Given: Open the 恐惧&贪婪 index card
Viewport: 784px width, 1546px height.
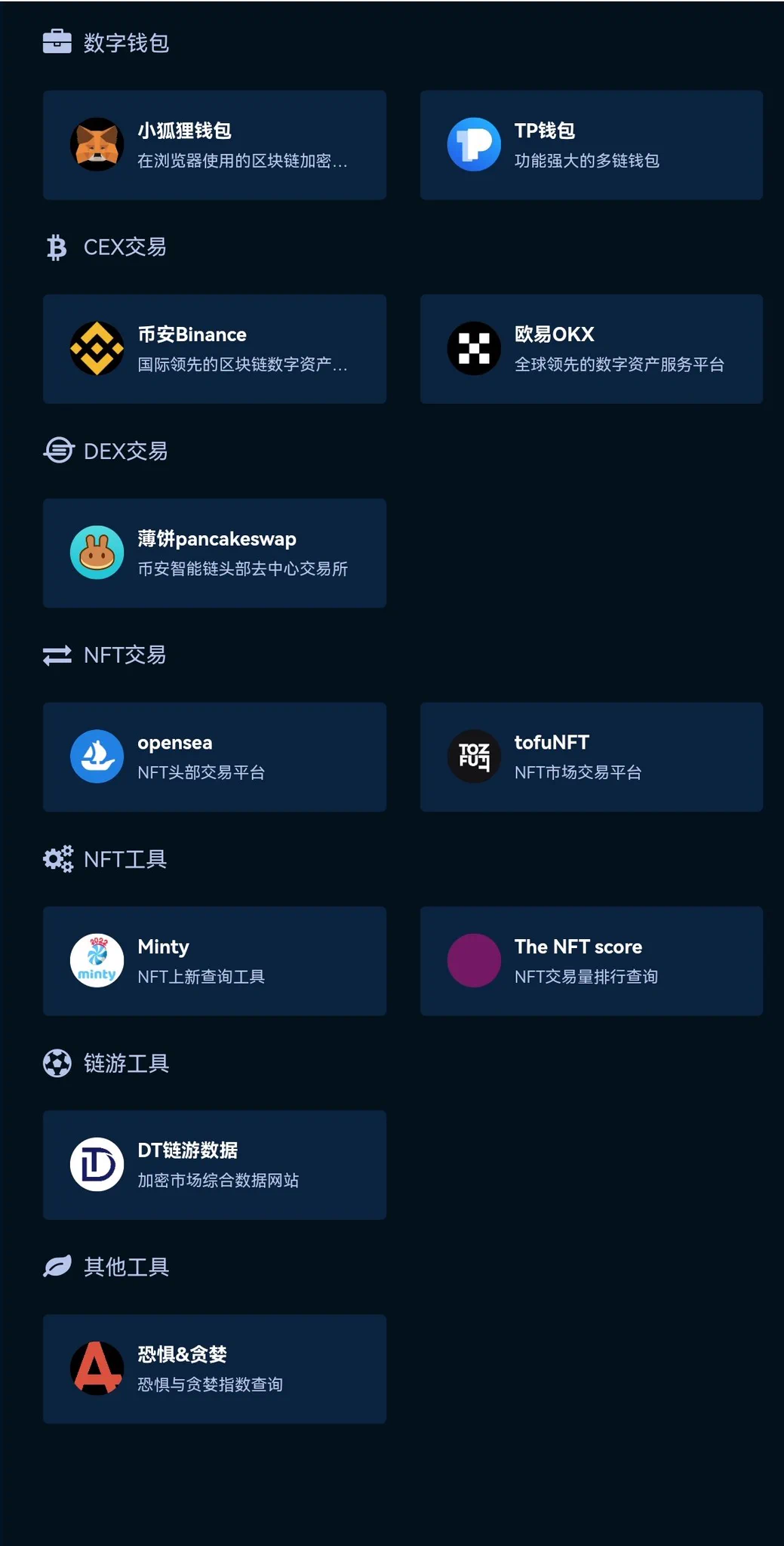Looking at the screenshot, I should tap(214, 1368).
